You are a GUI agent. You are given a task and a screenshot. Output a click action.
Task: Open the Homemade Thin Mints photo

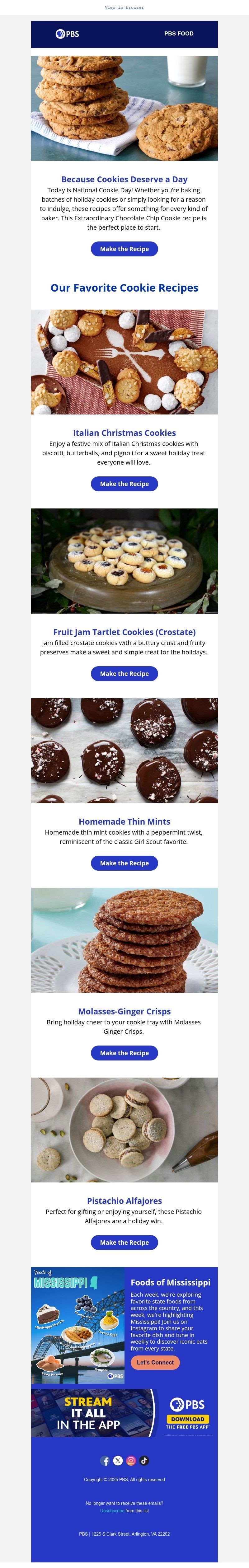(124, 751)
